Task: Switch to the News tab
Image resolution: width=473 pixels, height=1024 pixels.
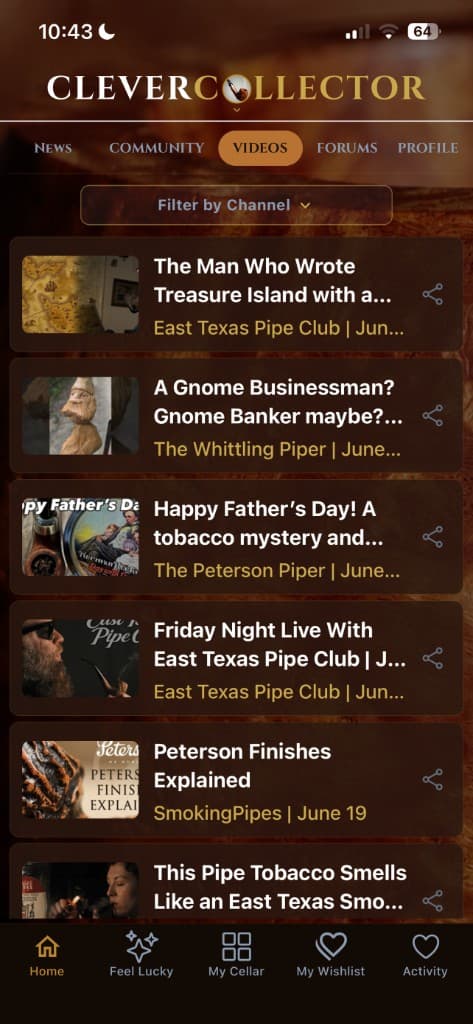Action: point(53,148)
